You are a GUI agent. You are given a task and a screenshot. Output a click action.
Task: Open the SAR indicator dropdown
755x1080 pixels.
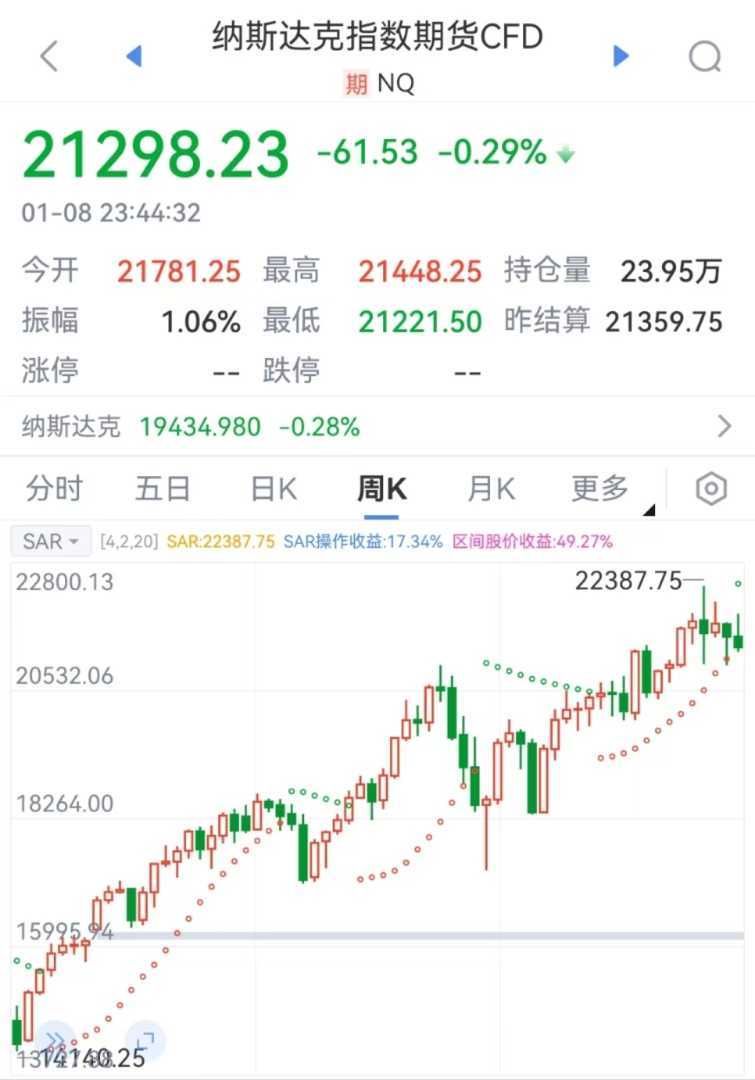51,542
